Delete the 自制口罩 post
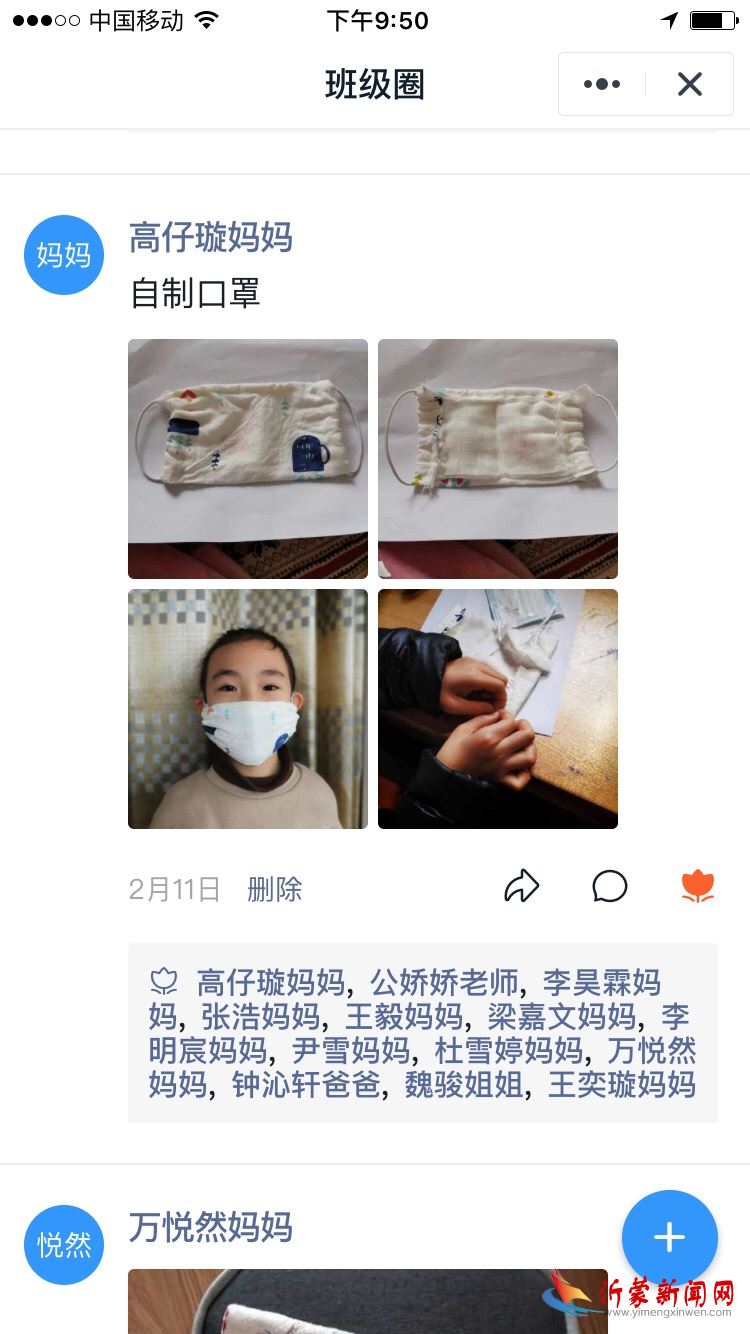This screenshot has width=750, height=1334. pyautogui.click(x=275, y=889)
